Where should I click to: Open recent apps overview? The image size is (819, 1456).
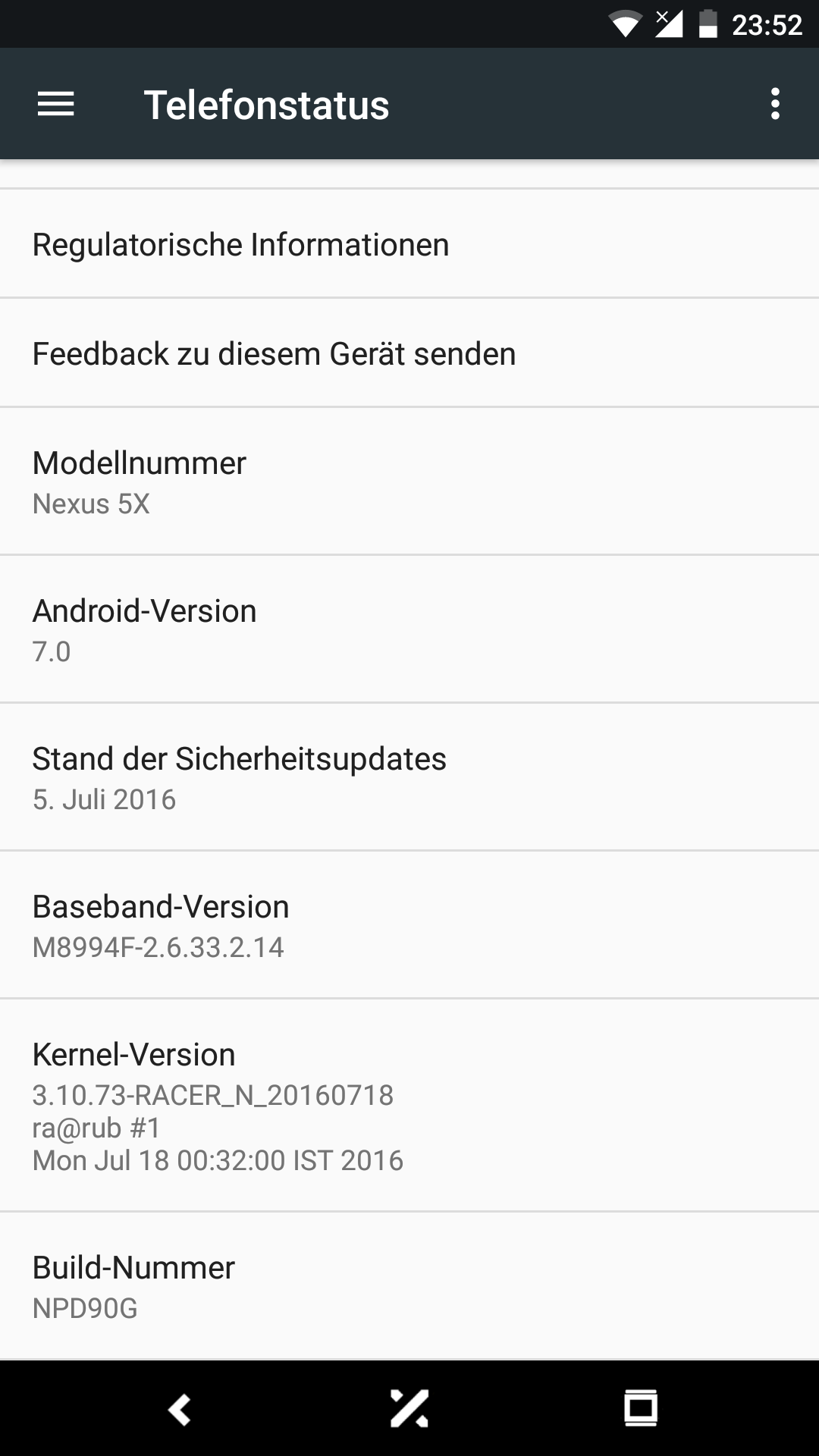click(640, 1409)
